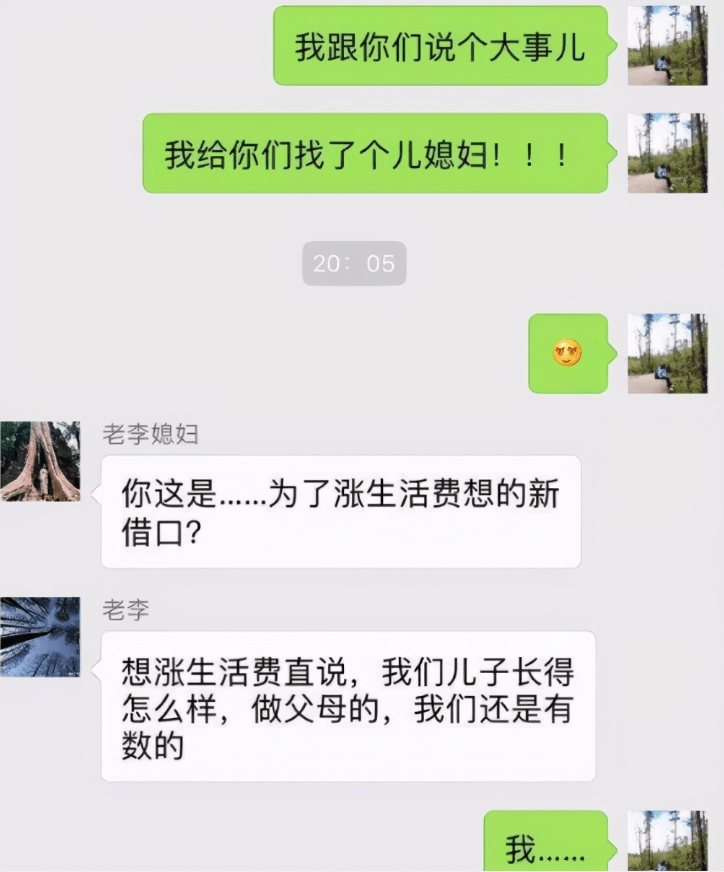Open 老李媳妇's profile picture
The width and height of the screenshot is (724, 872).
[40, 461]
